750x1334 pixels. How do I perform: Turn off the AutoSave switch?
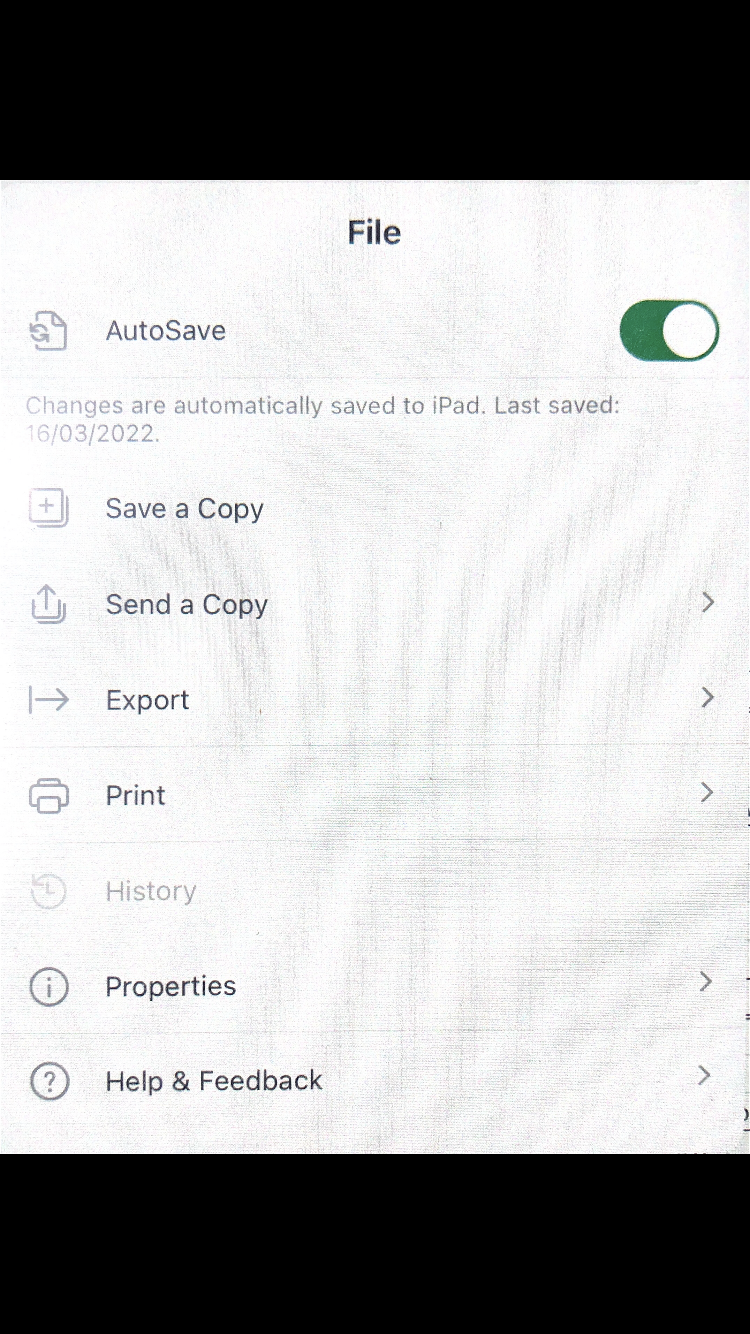668,331
